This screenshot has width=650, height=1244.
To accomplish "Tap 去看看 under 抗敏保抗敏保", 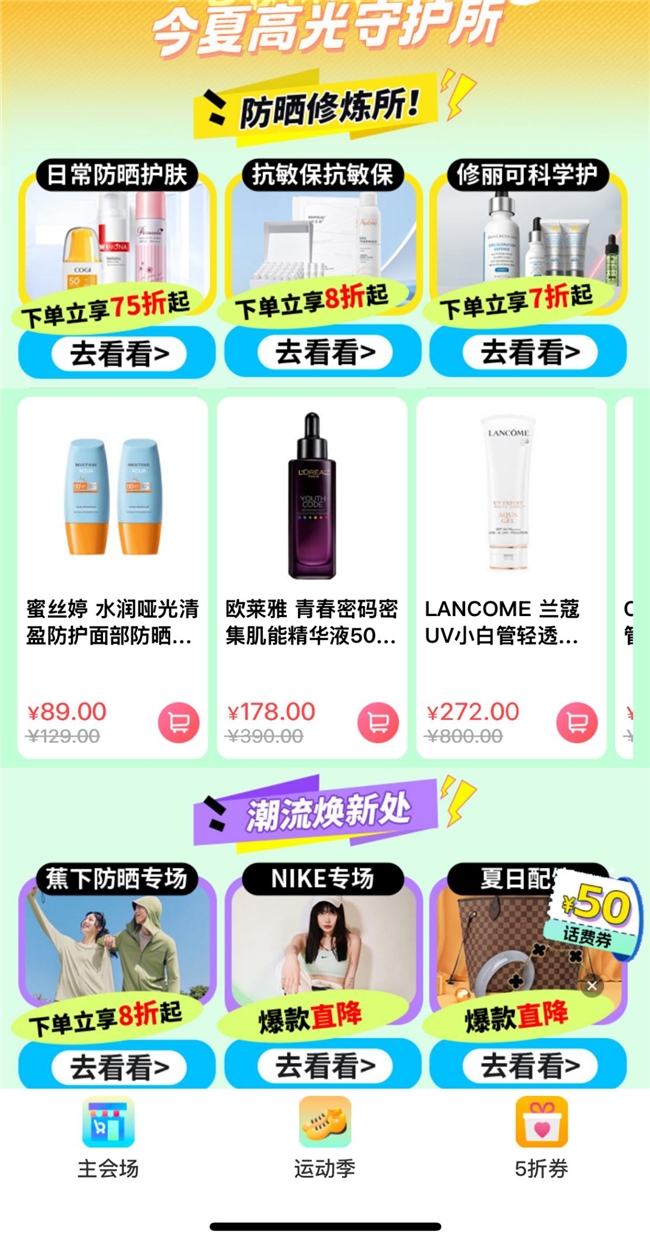I will [324, 353].
